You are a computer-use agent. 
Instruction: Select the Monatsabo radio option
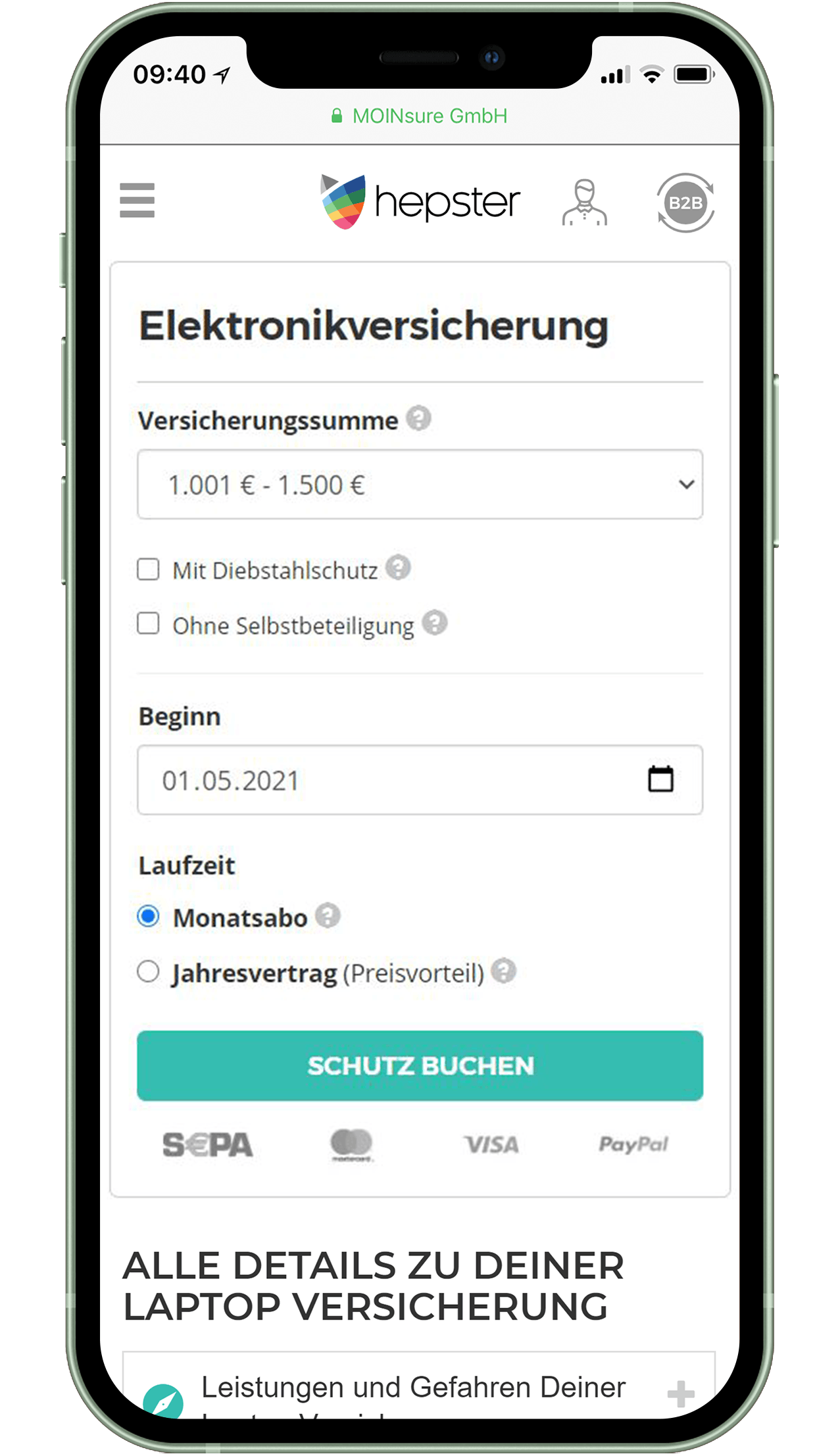click(x=148, y=916)
